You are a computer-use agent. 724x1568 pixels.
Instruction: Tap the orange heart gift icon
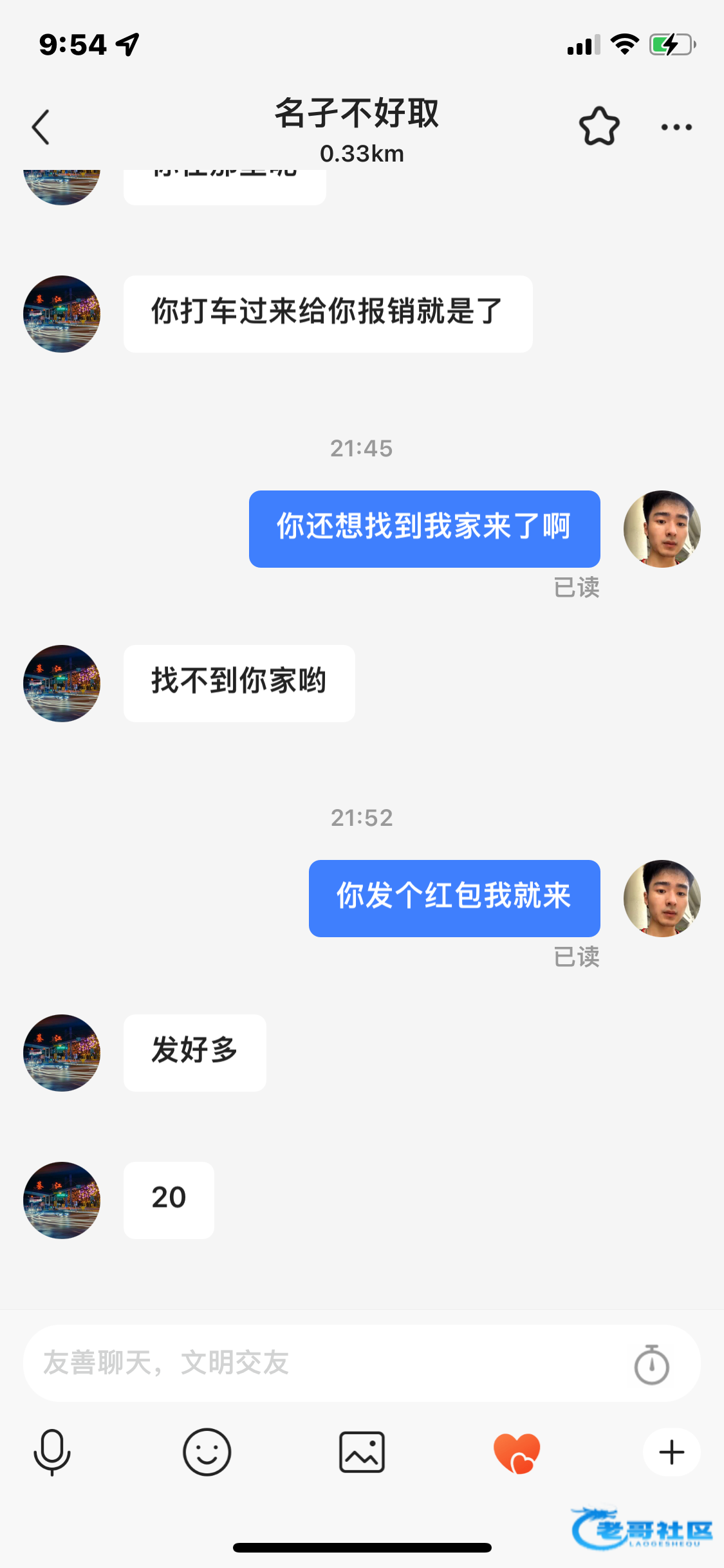[517, 1453]
